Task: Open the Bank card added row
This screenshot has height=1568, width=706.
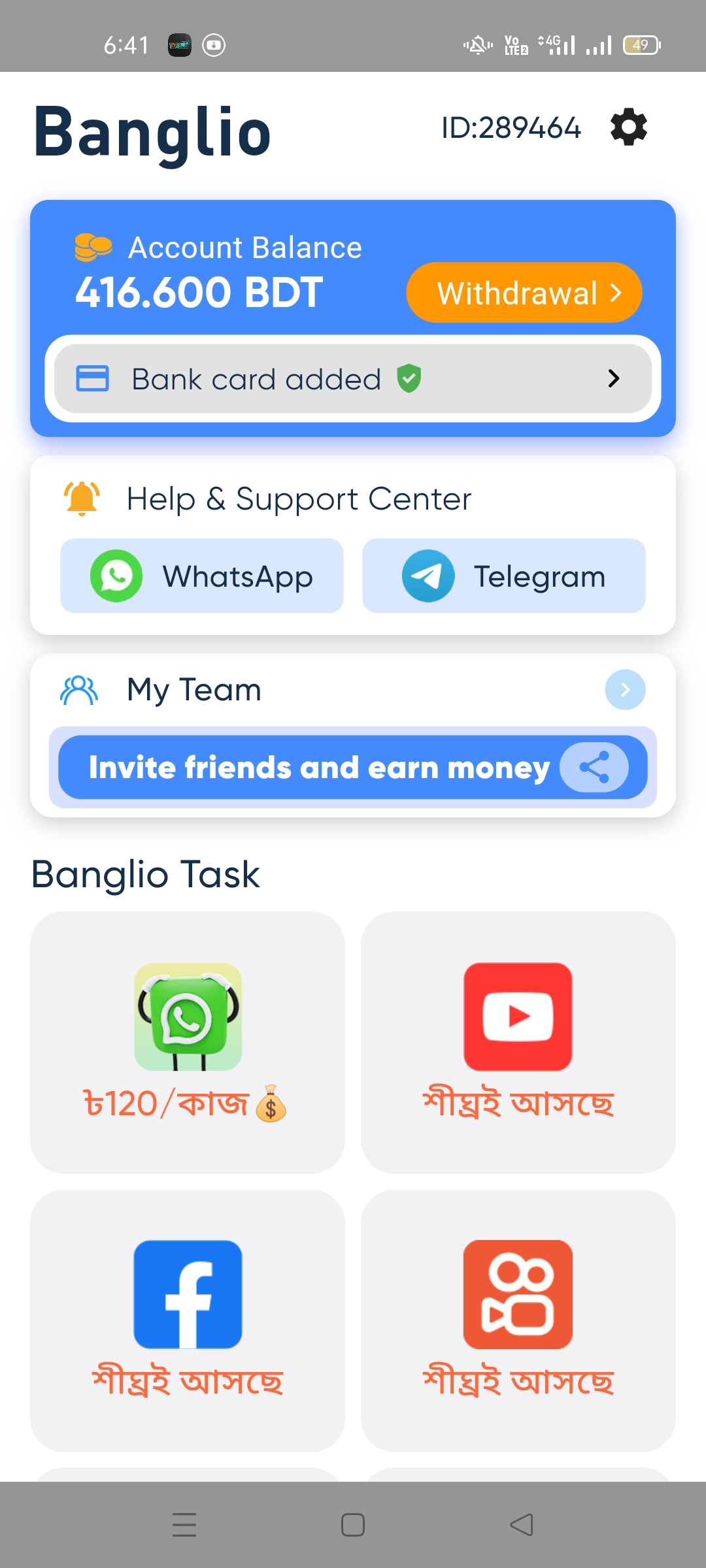Action: coord(353,379)
